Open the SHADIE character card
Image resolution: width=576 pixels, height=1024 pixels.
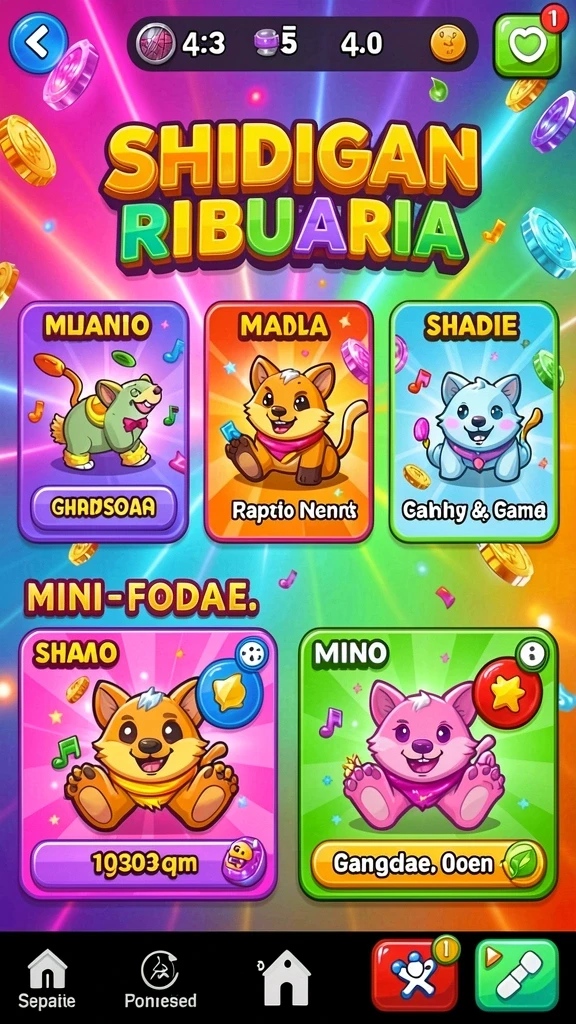pos(475,422)
